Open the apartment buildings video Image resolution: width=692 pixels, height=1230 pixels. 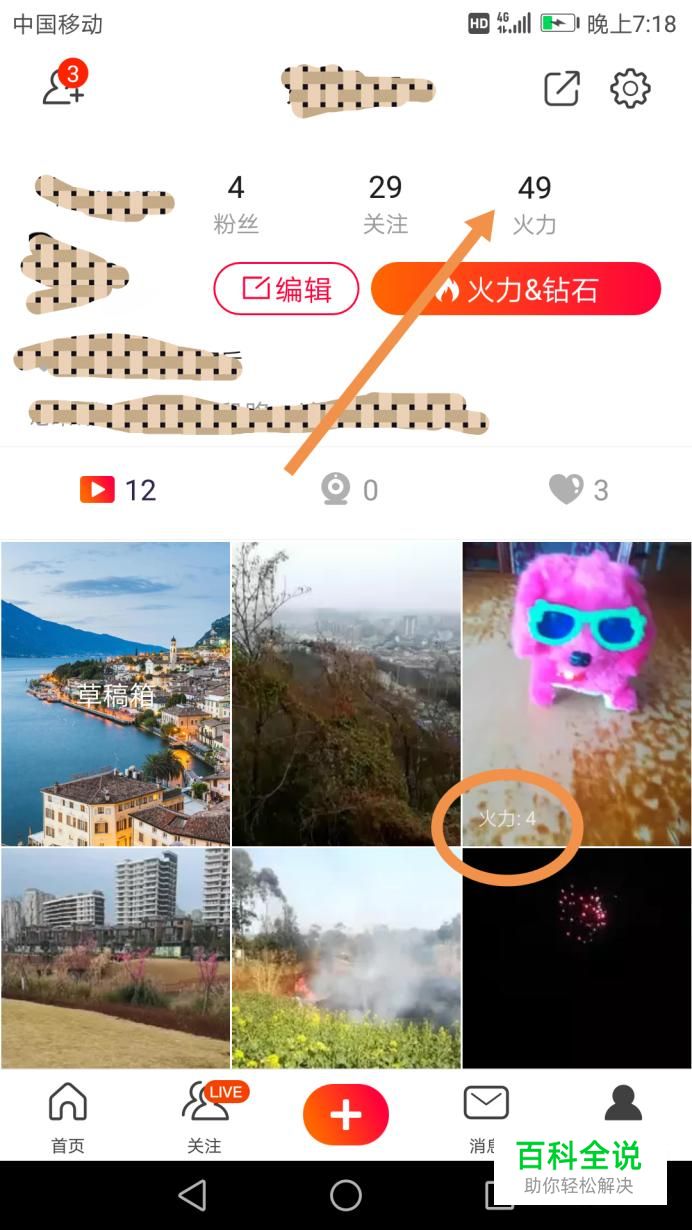(115, 958)
